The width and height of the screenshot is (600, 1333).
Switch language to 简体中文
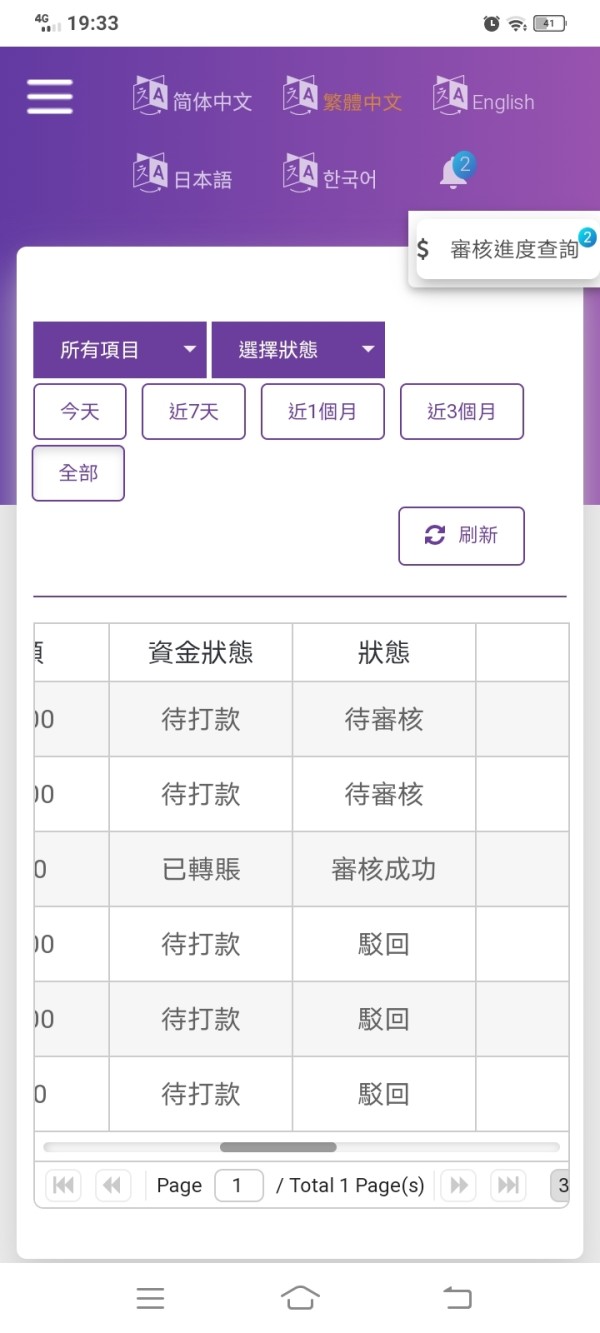(193, 97)
